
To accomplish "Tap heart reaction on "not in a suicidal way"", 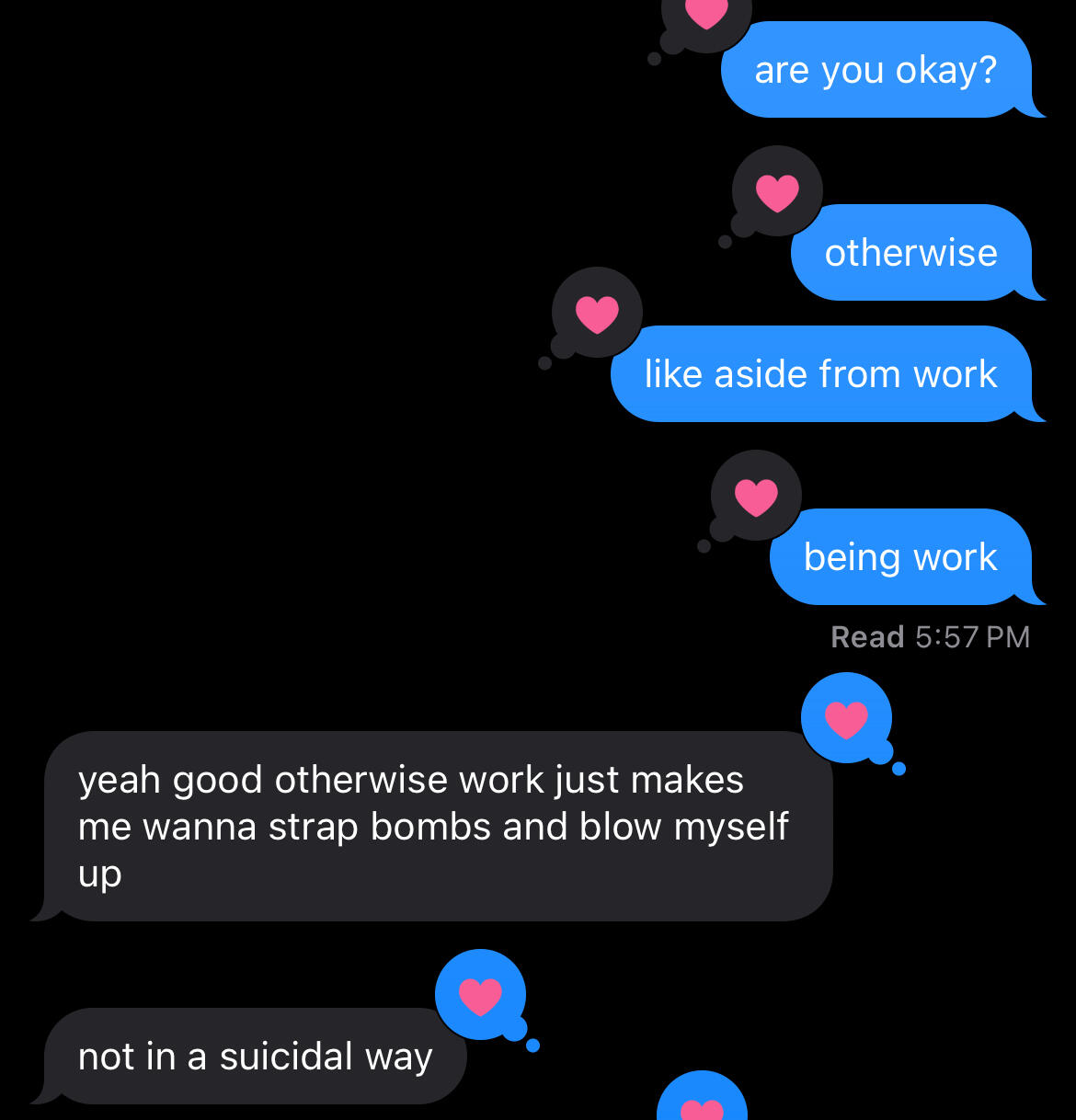I will pyautogui.click(x=480, y=995).
